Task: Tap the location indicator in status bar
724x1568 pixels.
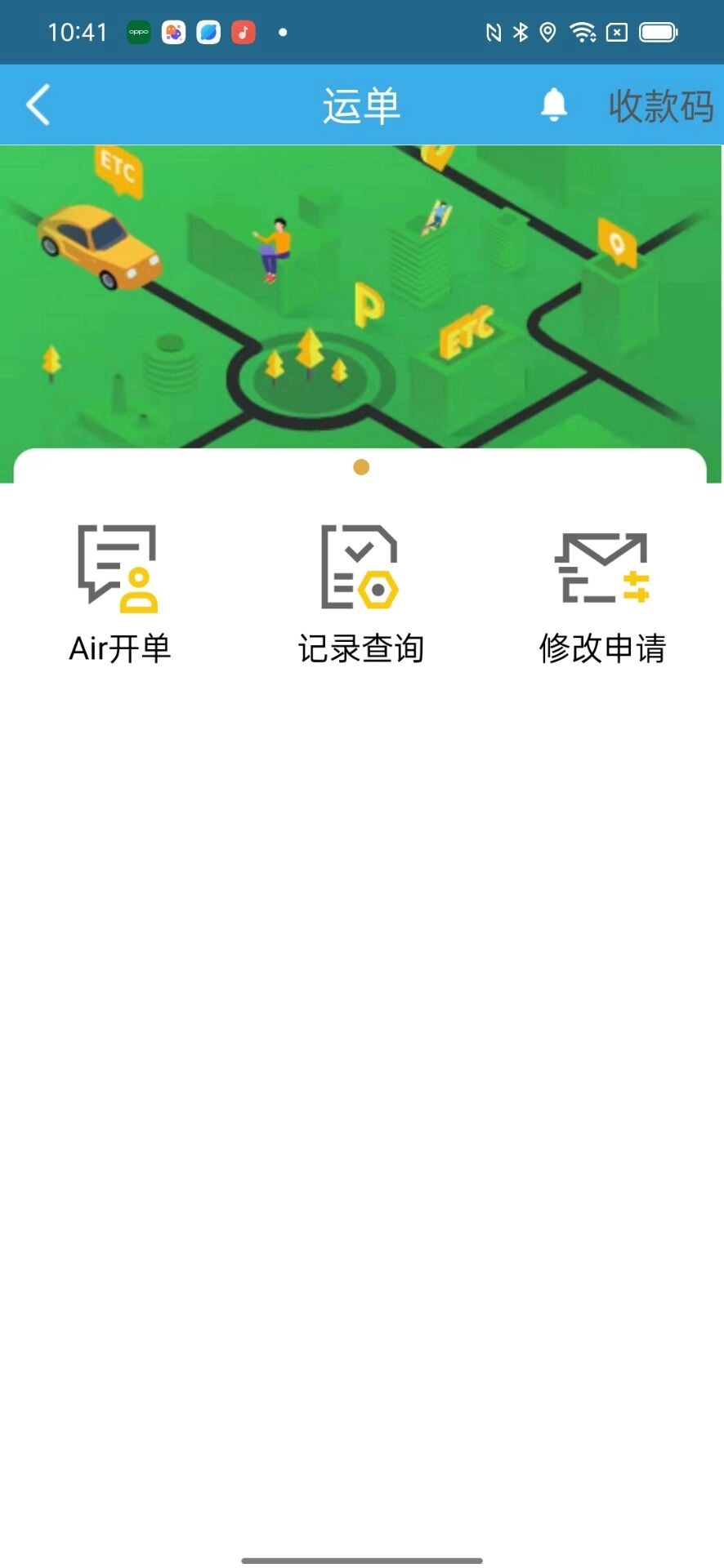Action: pos(548,32)
